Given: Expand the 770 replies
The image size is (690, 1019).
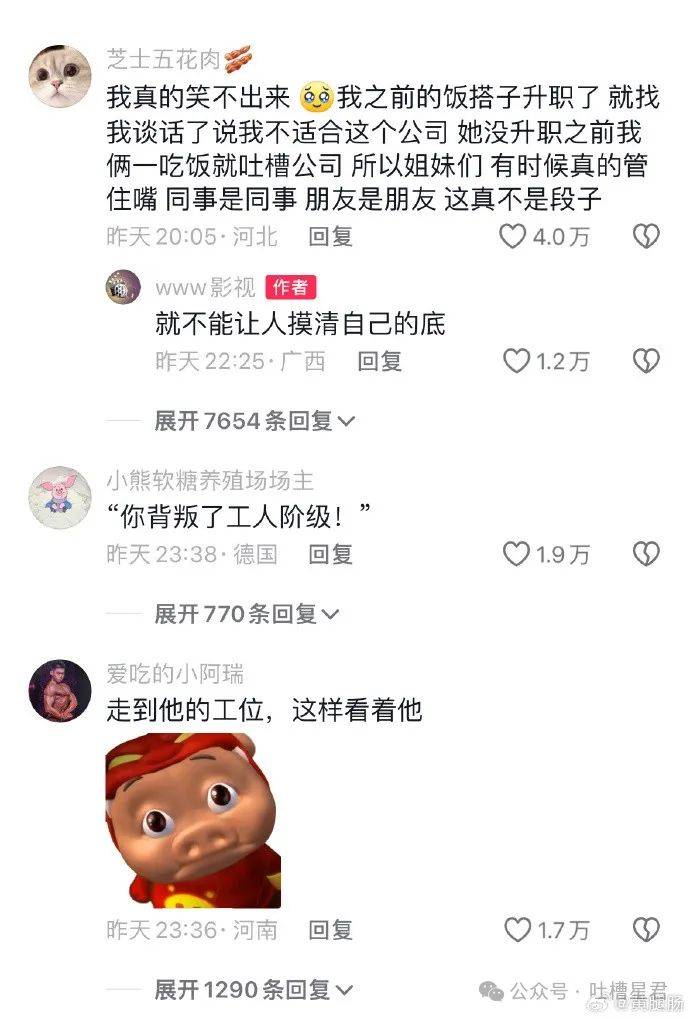Looking at the screenshot, I should pos(247,613).
